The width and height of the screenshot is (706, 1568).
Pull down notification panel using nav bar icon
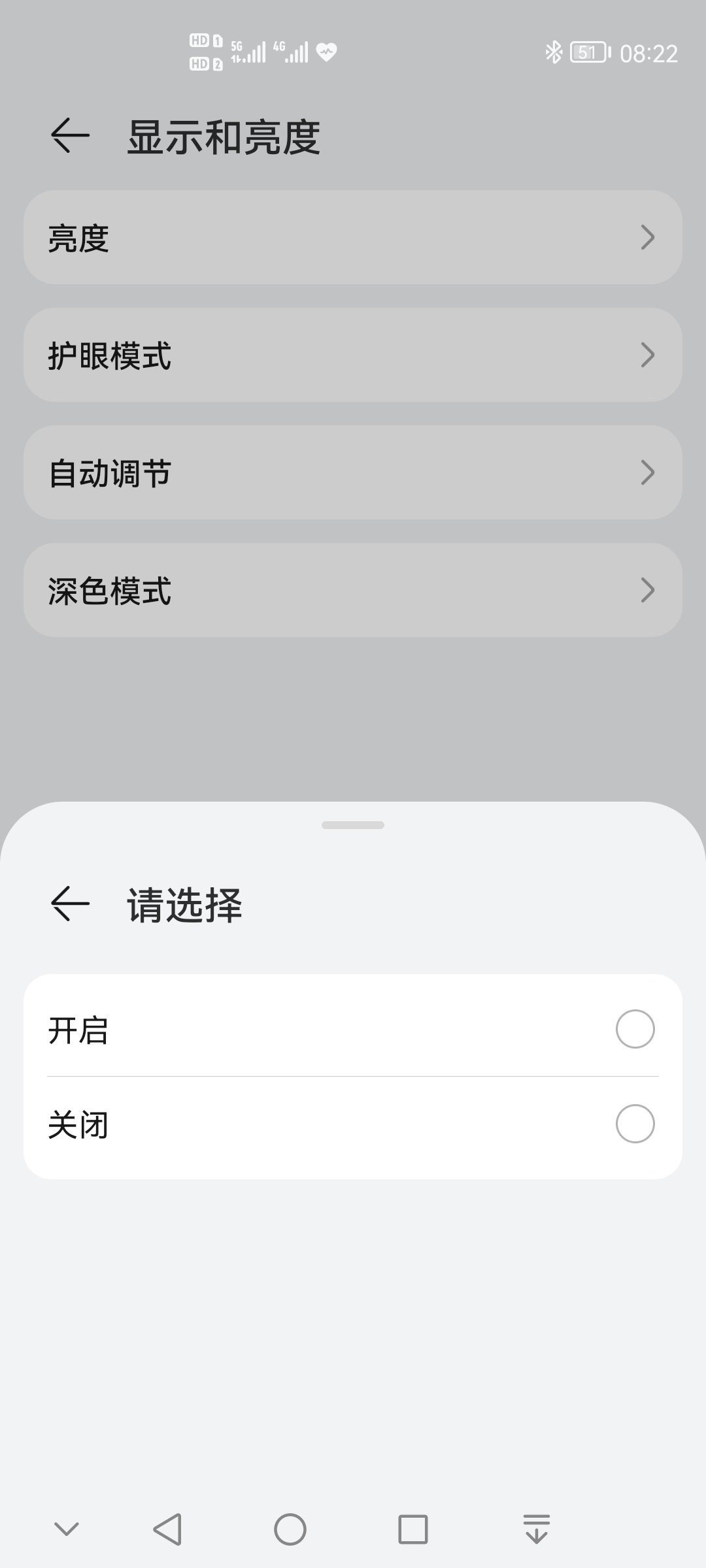[x=537, y=1529]
